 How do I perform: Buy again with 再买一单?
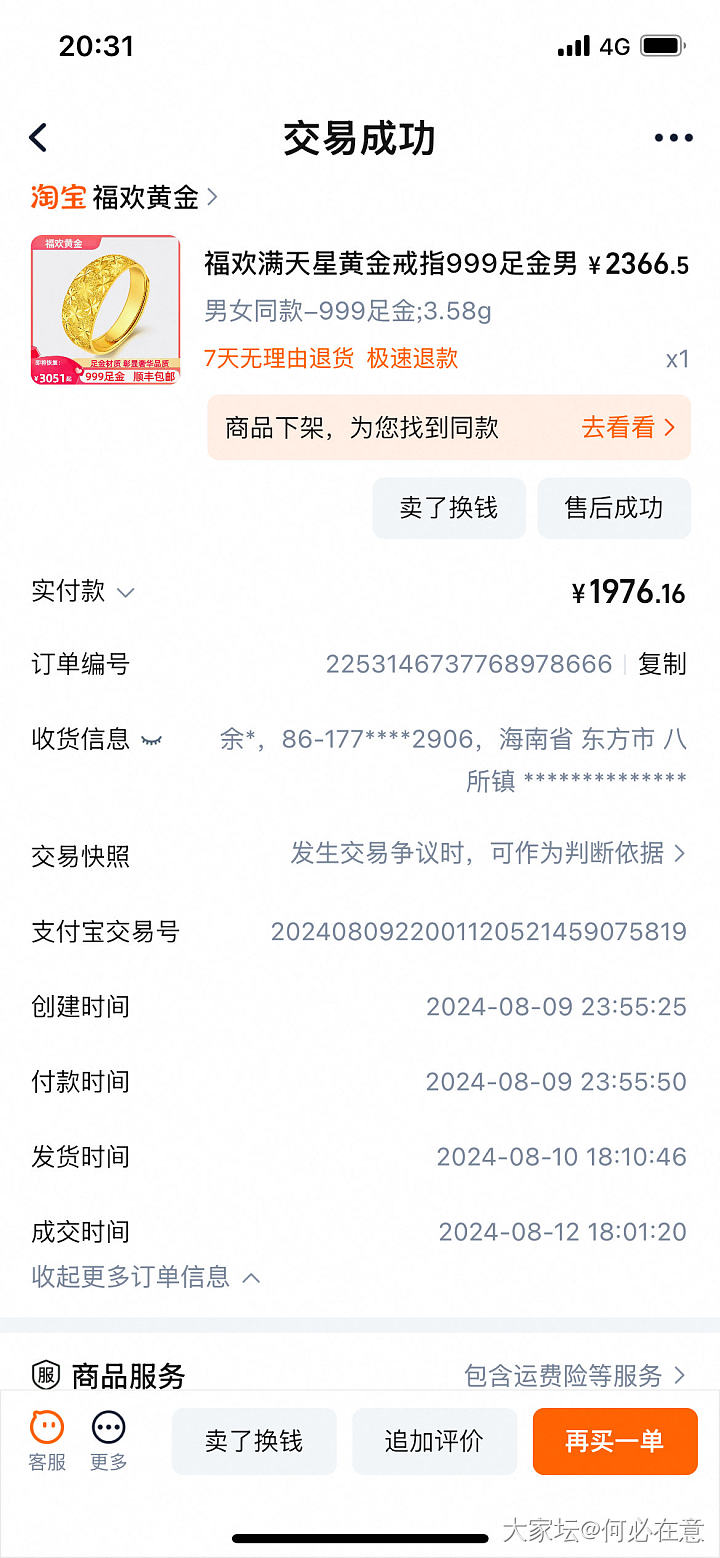pos(614,1441)
